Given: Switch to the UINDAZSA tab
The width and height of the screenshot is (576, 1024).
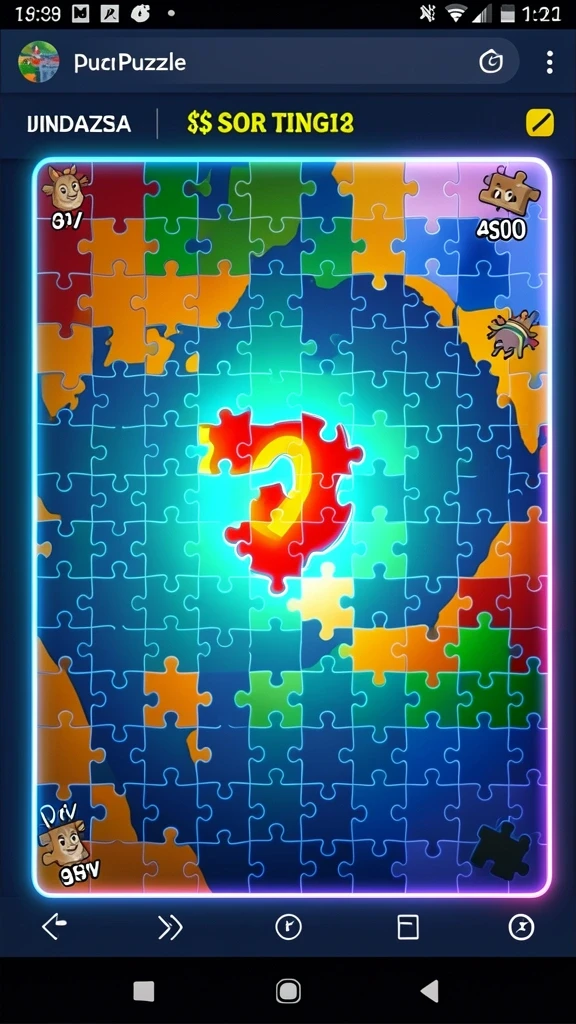Looking at the screenshot, I should [79, 123].
